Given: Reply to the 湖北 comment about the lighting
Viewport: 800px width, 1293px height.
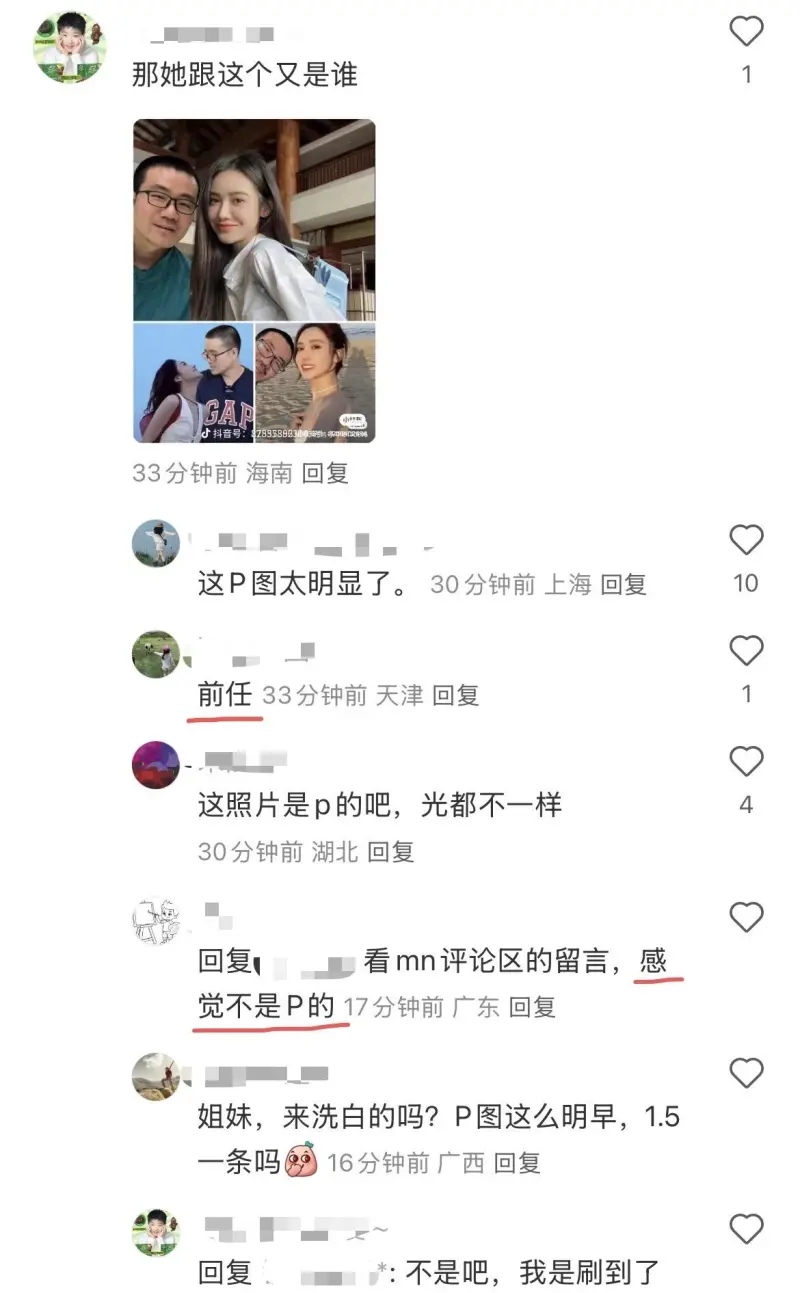Looking at the screenshot, I should coord(390,851).
